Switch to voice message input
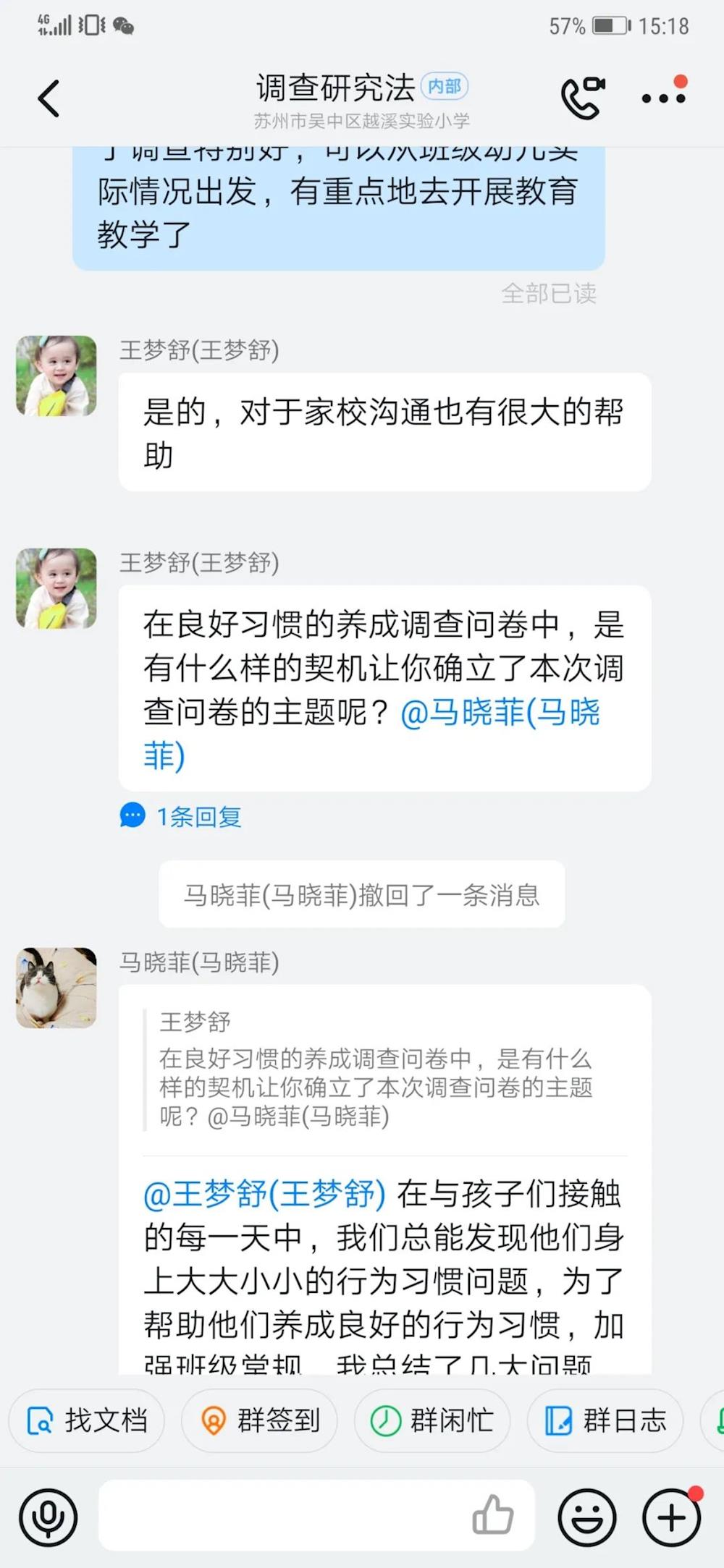724x1568 pixels. 48,1517
